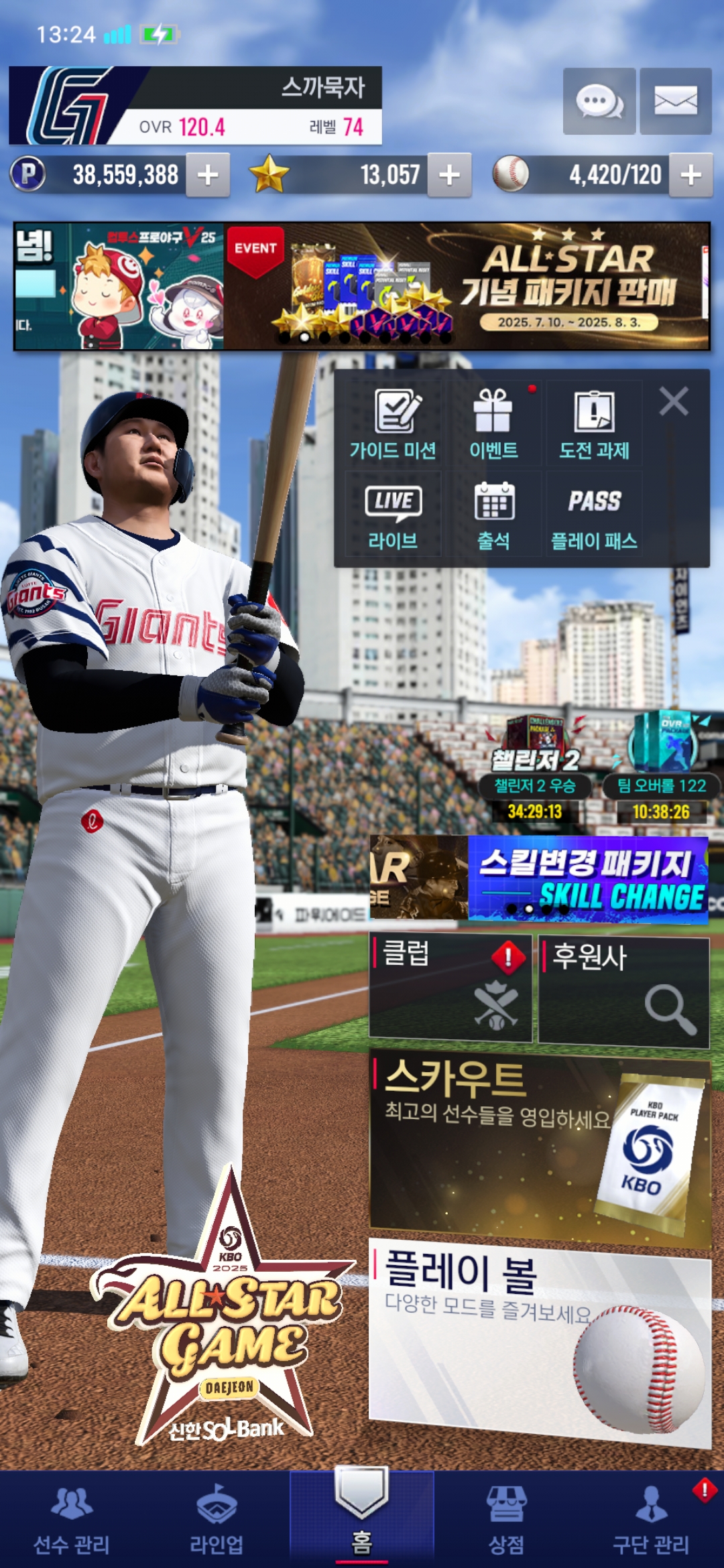Open 가이드 미션 menu
Screen dimensions: 724x1568
pos(393,424)
